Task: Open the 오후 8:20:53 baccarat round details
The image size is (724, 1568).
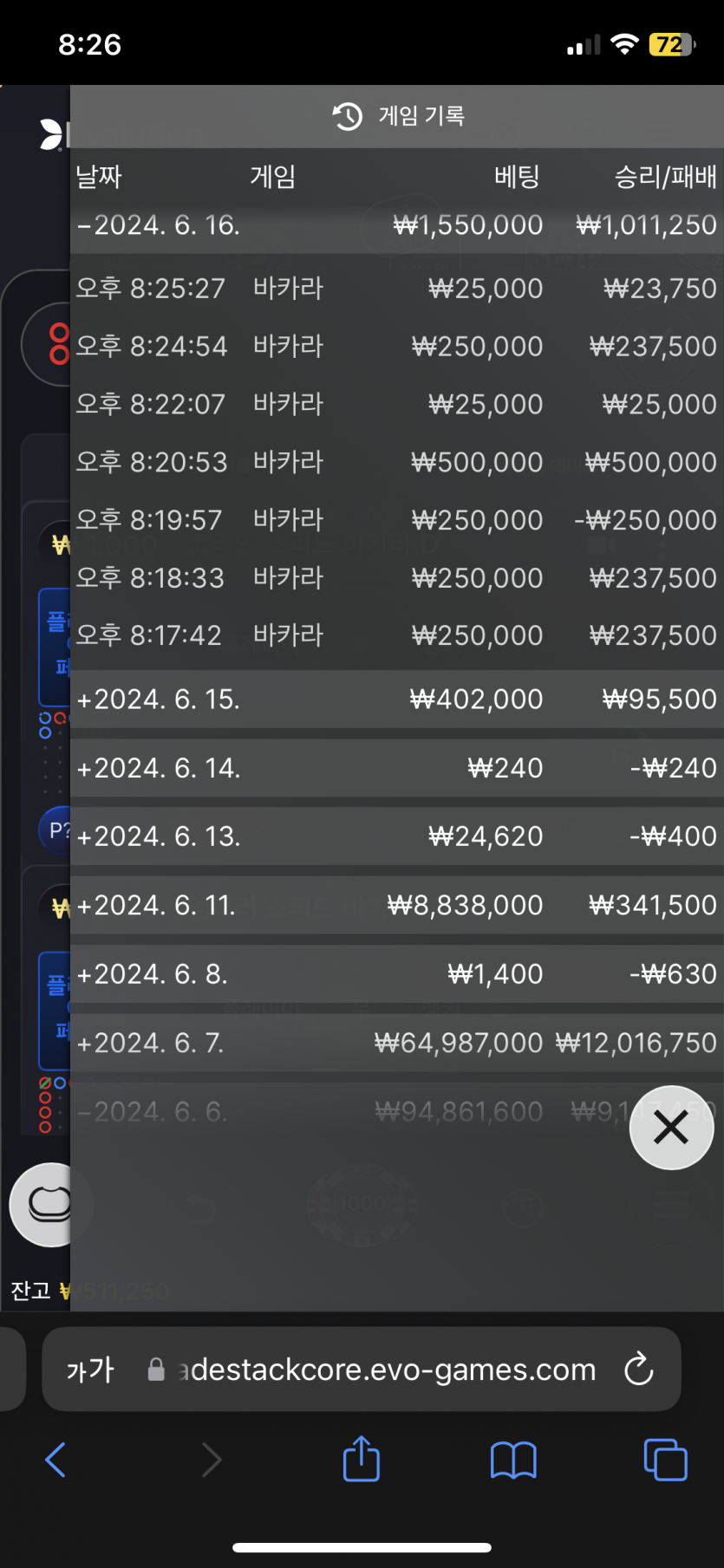Action: [x=397, y=462]
